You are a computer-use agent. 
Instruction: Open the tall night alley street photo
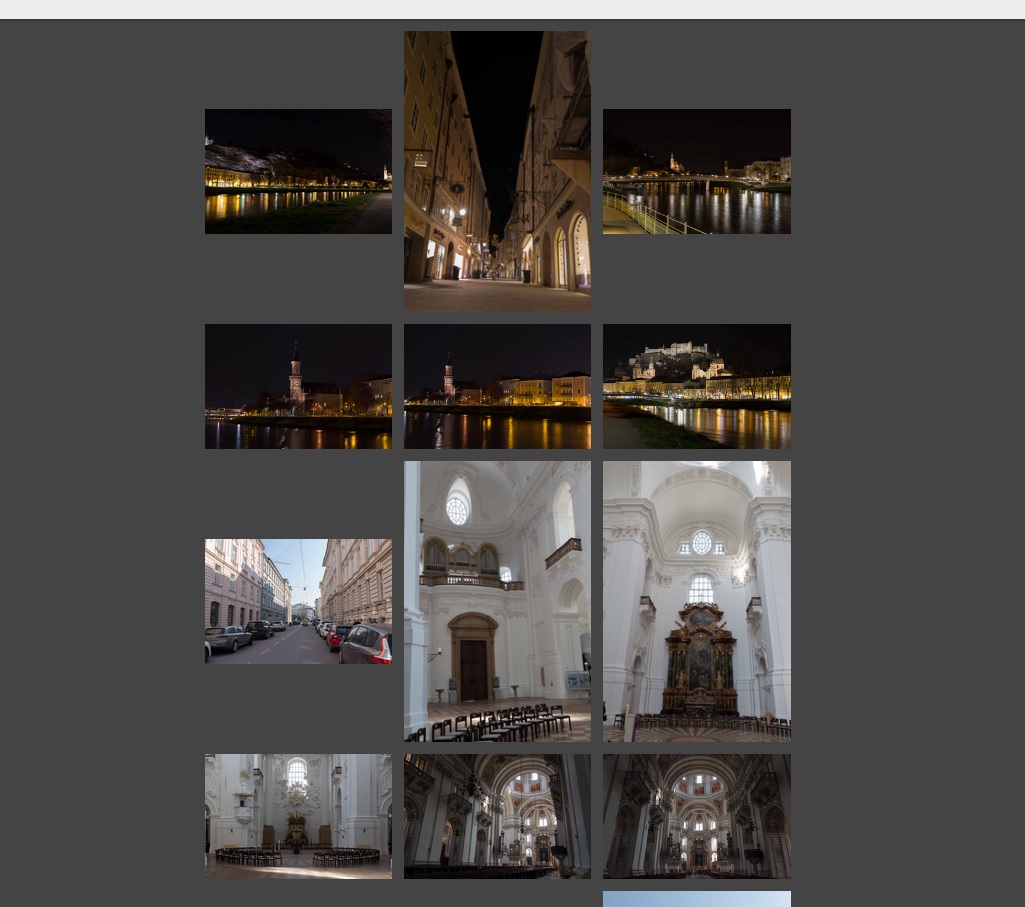click(x=497, y=170)
